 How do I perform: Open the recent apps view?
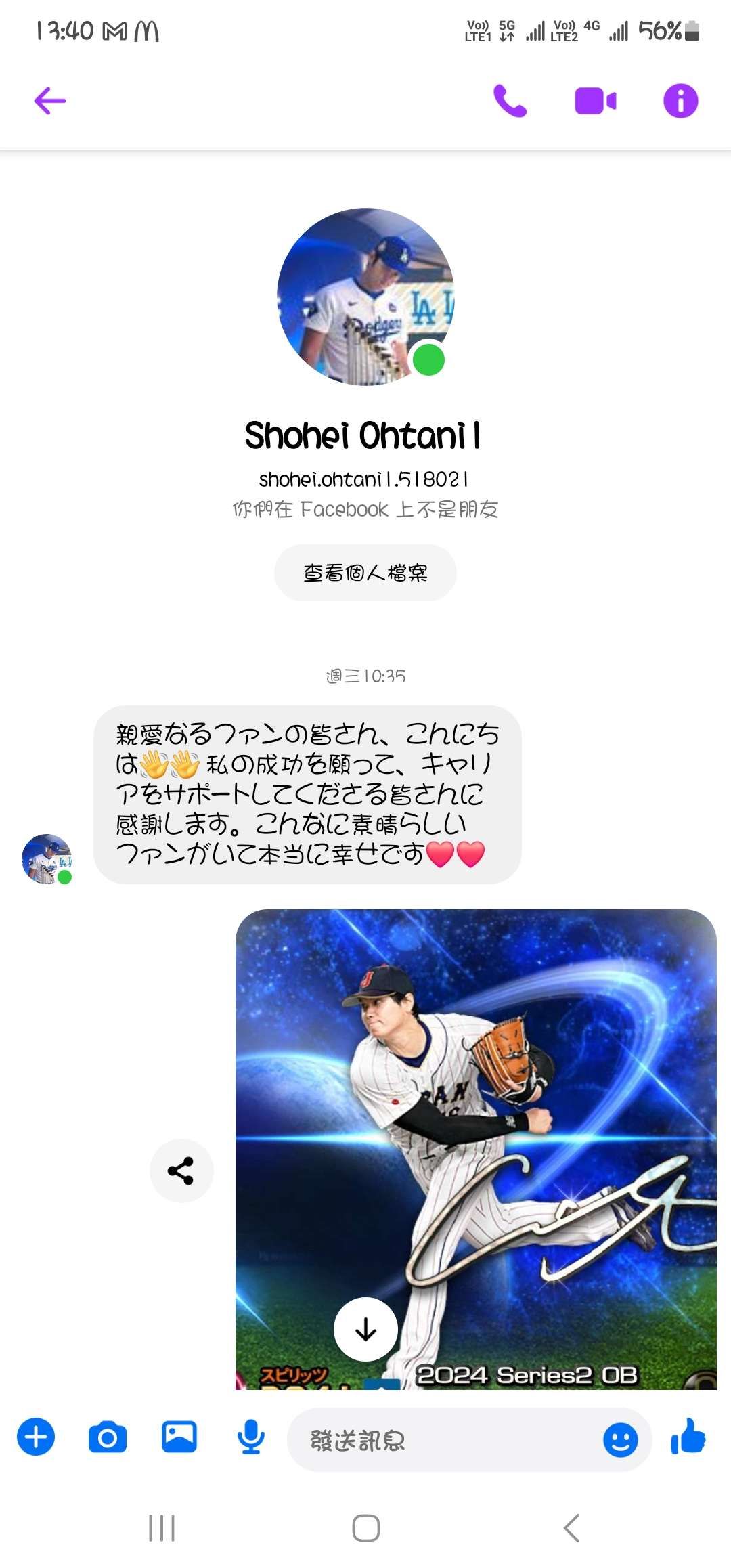tap(162, 1527)
